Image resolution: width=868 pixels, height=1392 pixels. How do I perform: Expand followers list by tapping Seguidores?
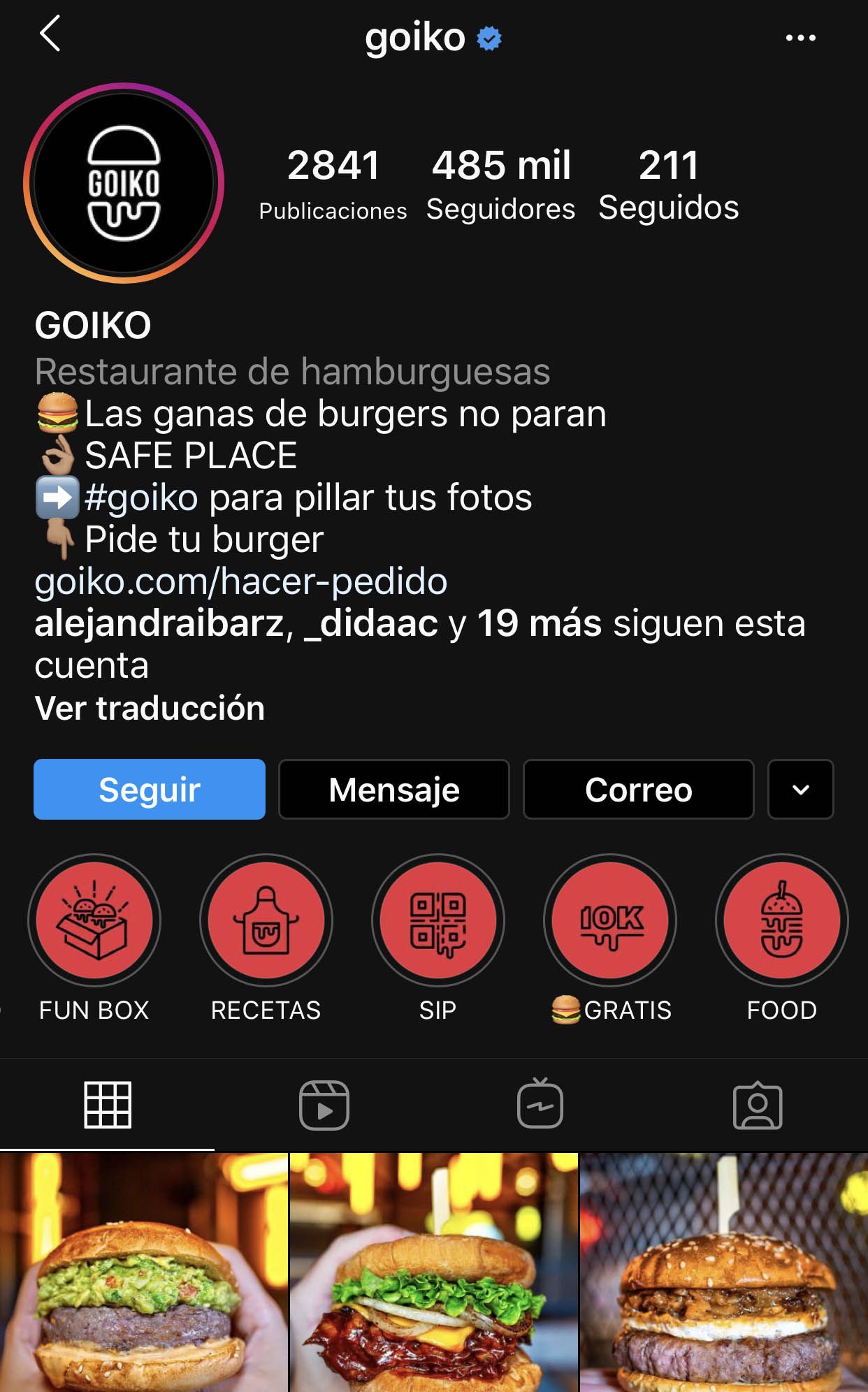tap(500, 183)
